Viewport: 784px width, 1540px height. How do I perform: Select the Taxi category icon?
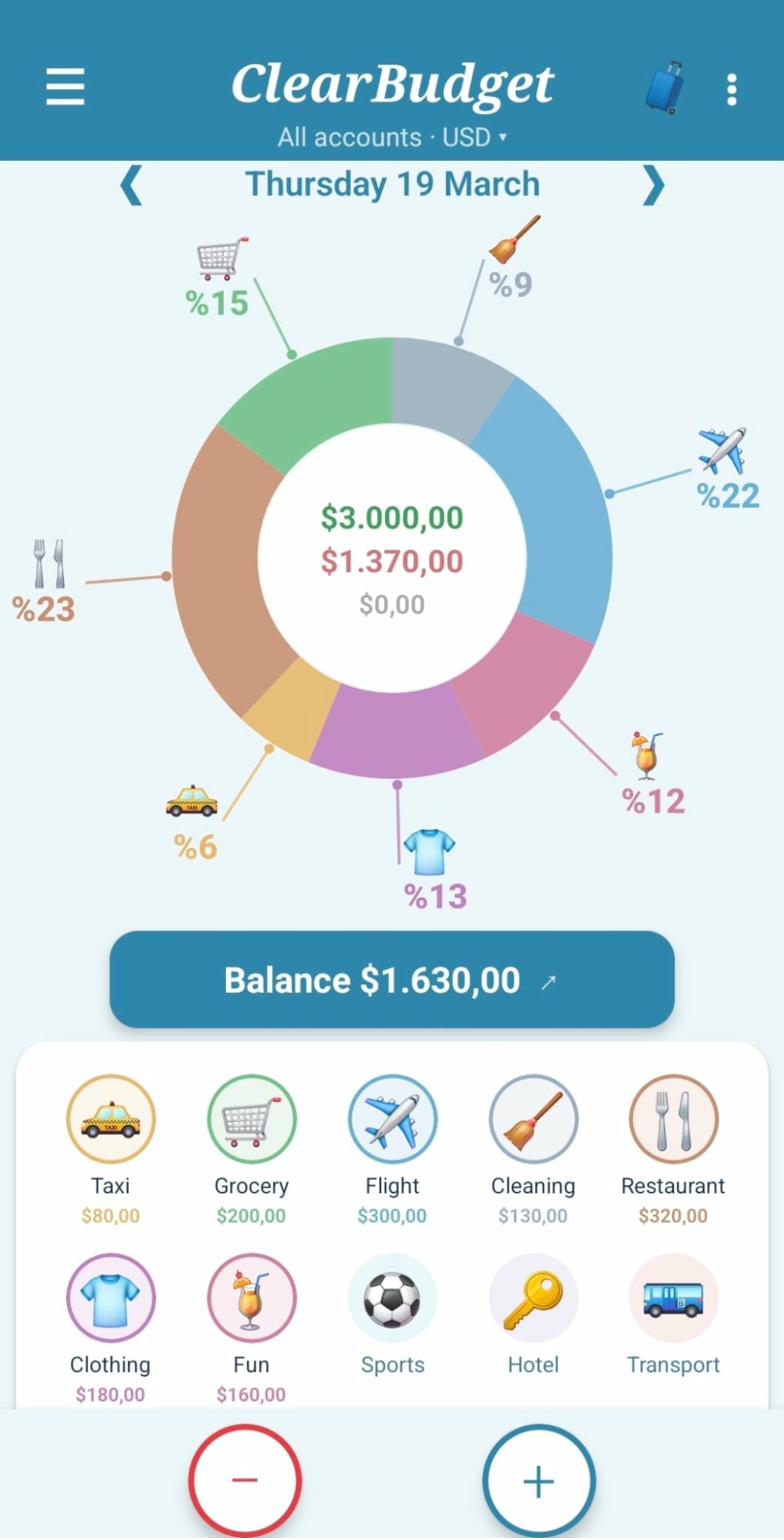[x=110, y=1118]
